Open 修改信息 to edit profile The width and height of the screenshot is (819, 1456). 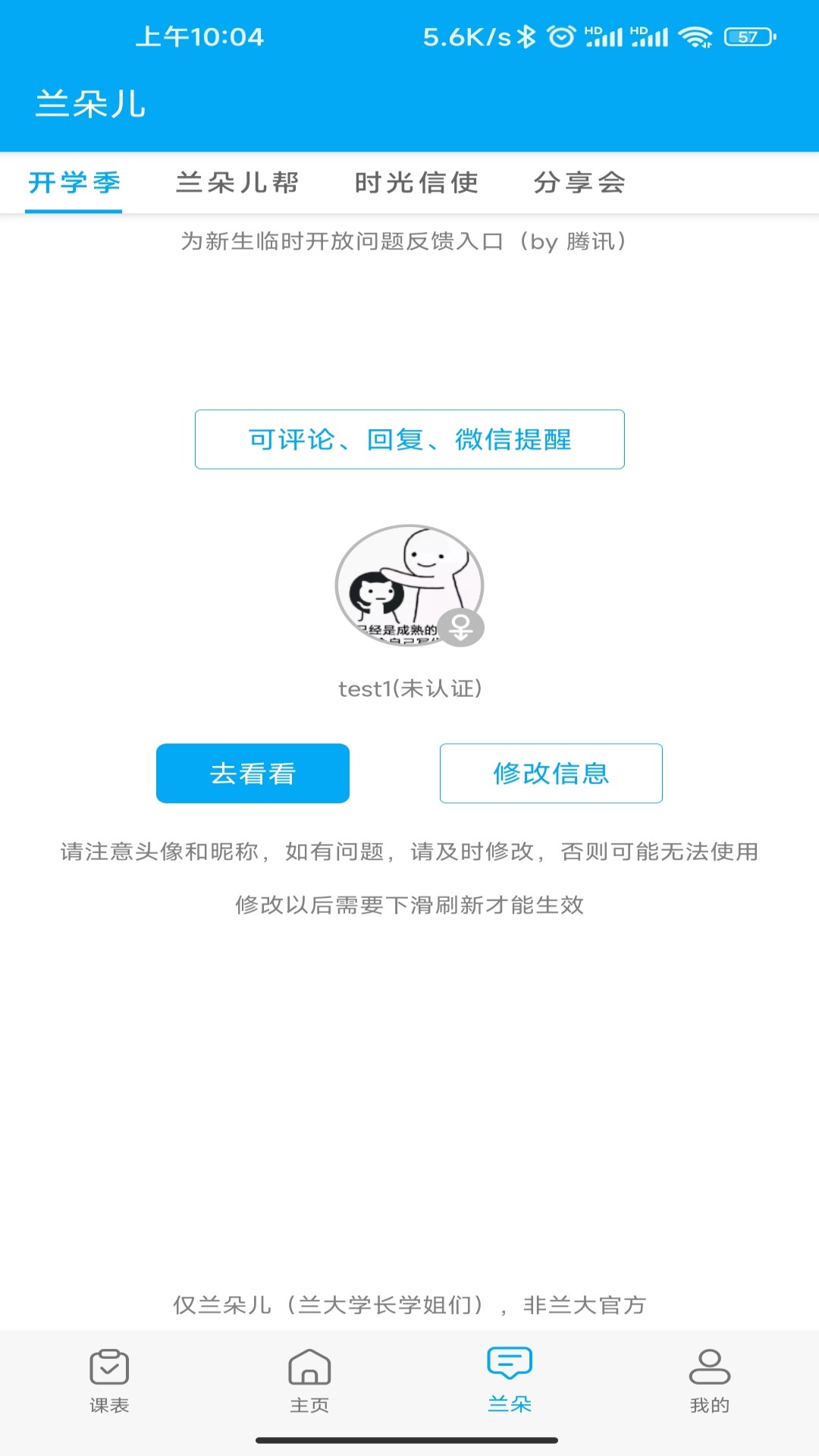(x=551, y=773)
